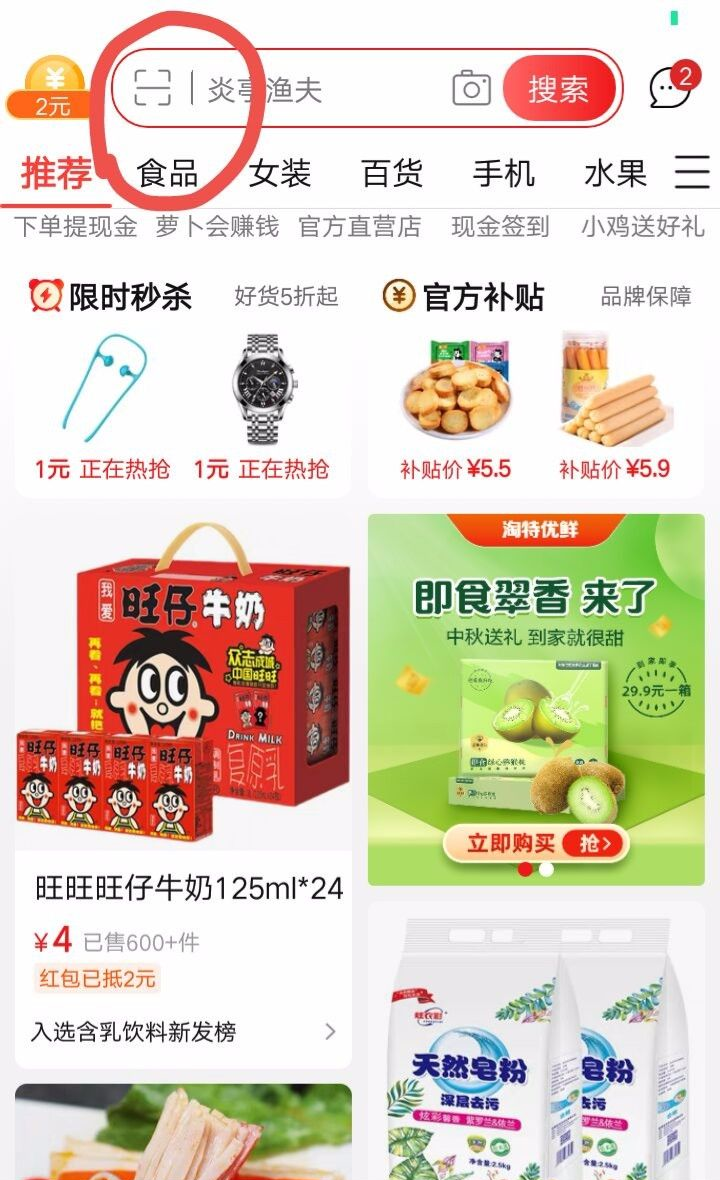Tap the 现金签到 link
This screenshot has width=720, height=1180.
(500, 226)
